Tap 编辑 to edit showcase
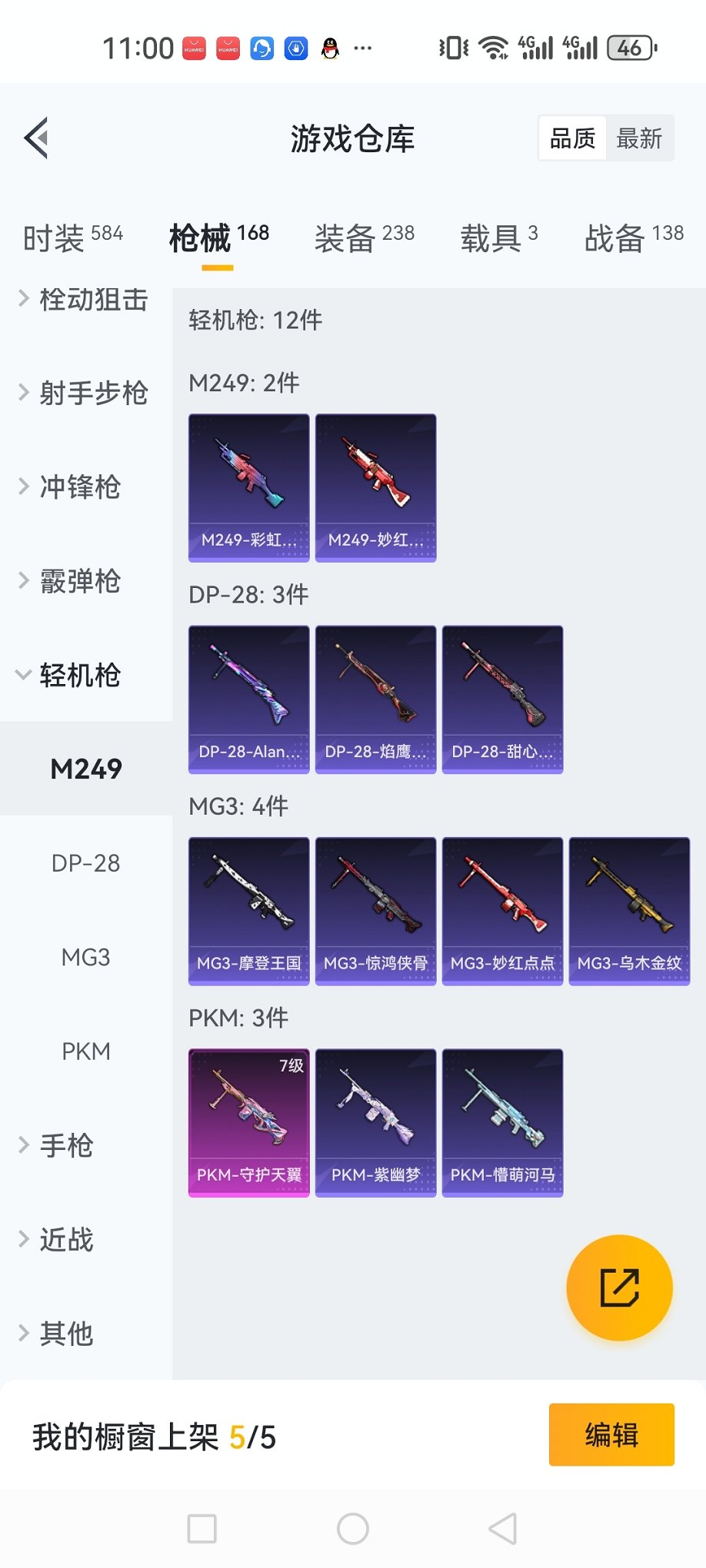Screen dimensions: 706x1568 (611, 1435)
